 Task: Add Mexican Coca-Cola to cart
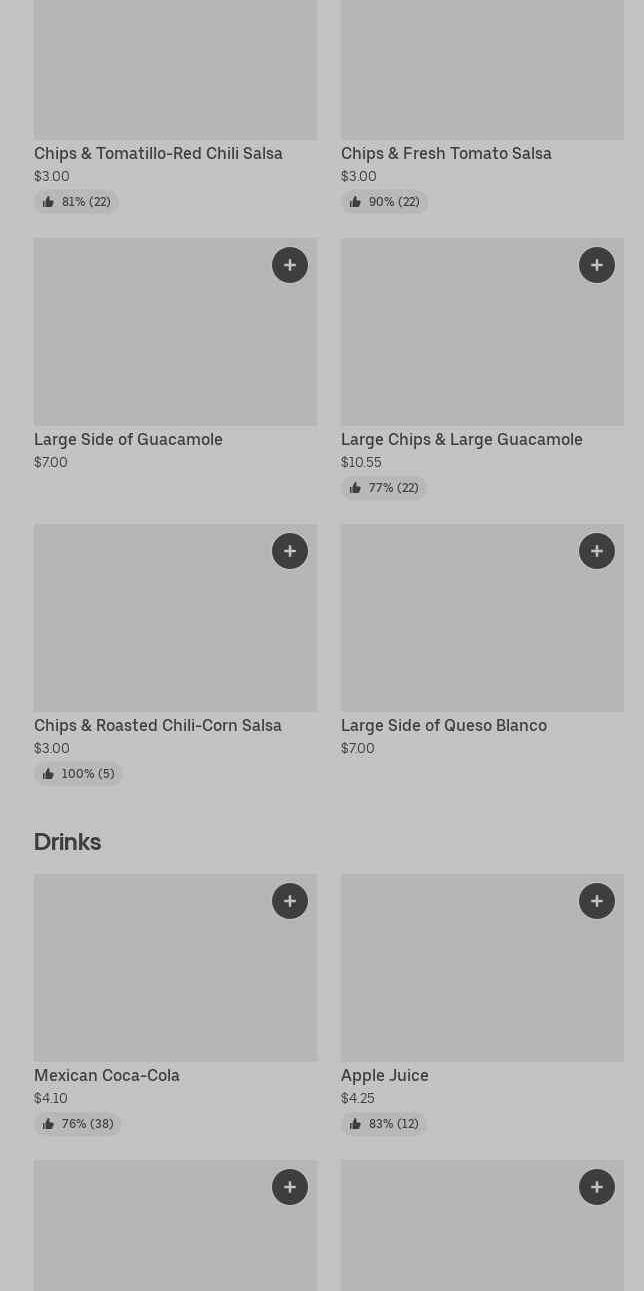(x=290, y=901)
